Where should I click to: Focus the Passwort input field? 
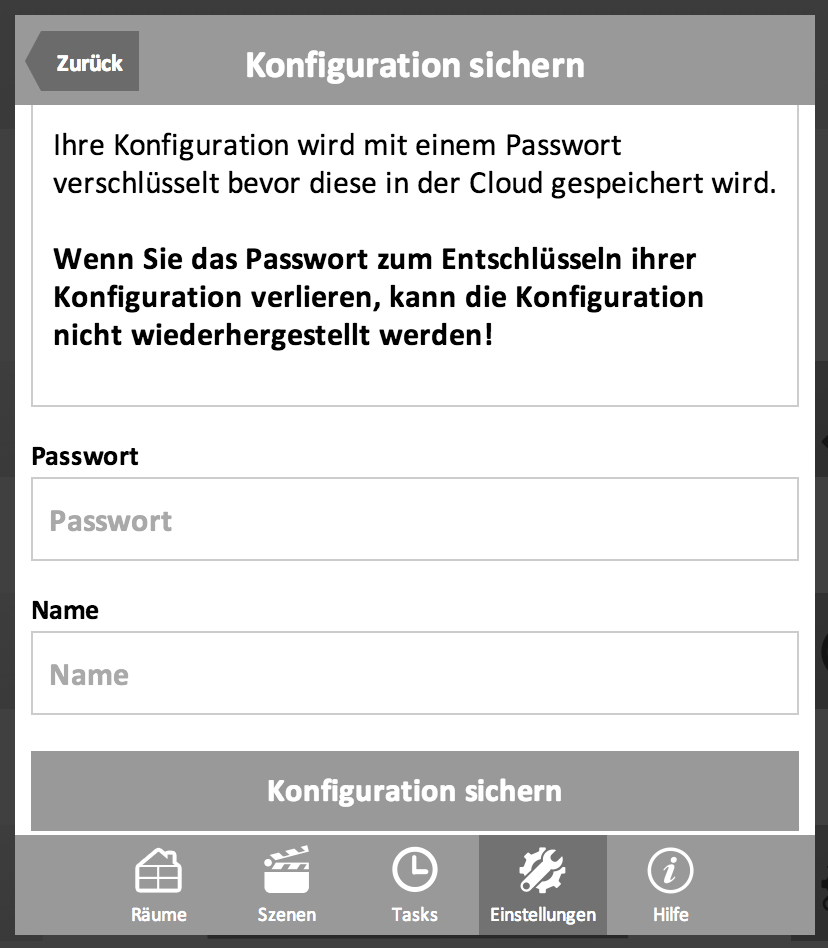(x=414, y=519)
